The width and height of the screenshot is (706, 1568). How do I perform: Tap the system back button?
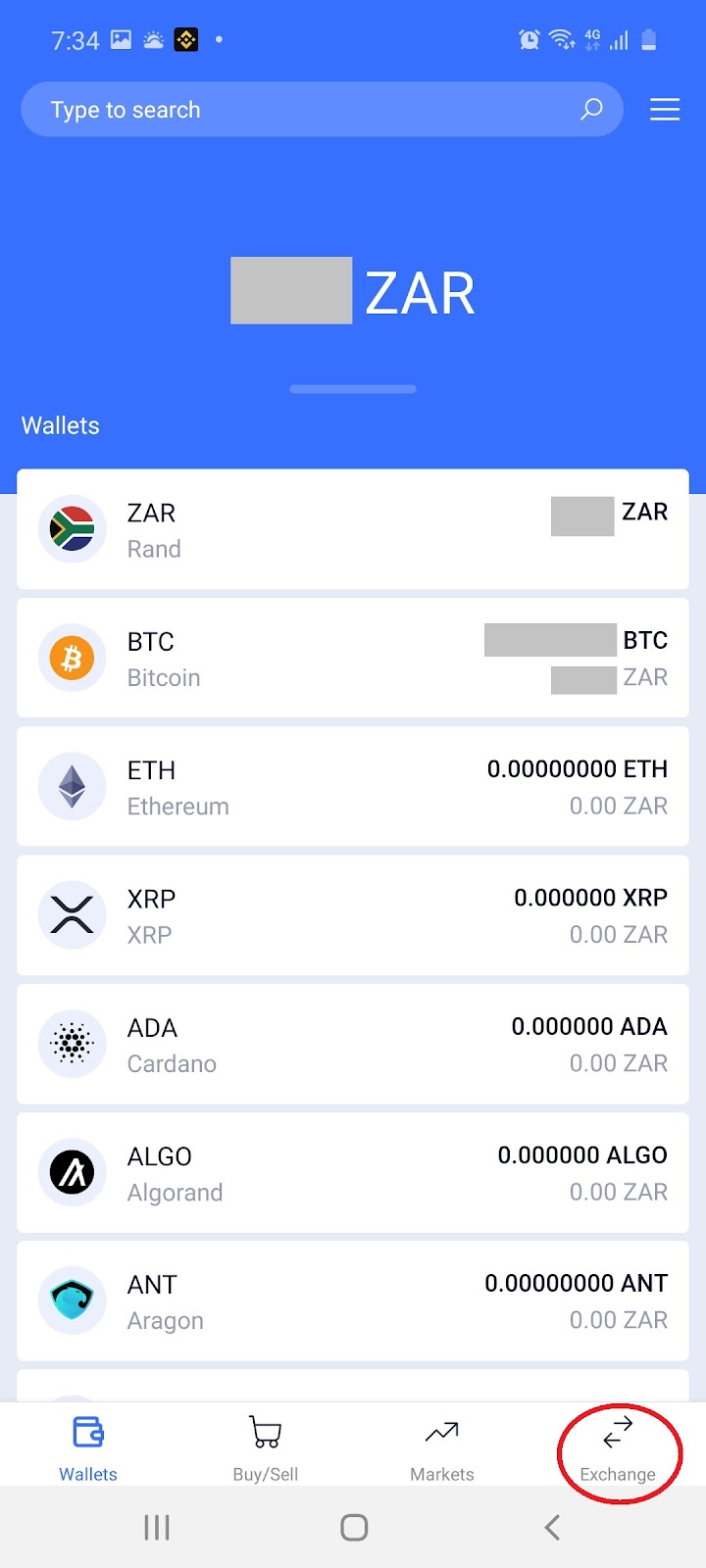pyautogui.click(x=552, y=1527)
